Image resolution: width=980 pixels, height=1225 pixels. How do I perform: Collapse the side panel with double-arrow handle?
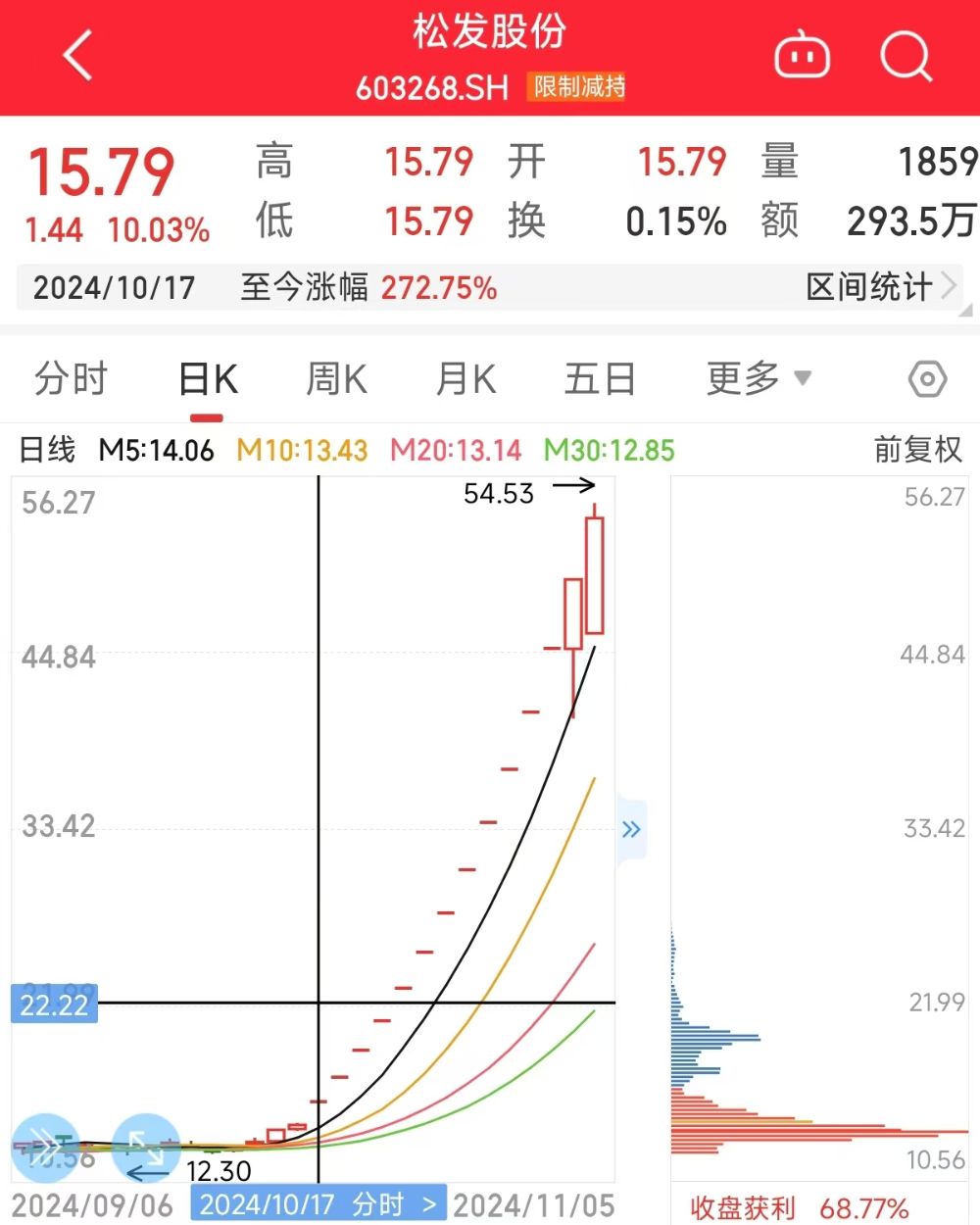[x=631, y=830]
